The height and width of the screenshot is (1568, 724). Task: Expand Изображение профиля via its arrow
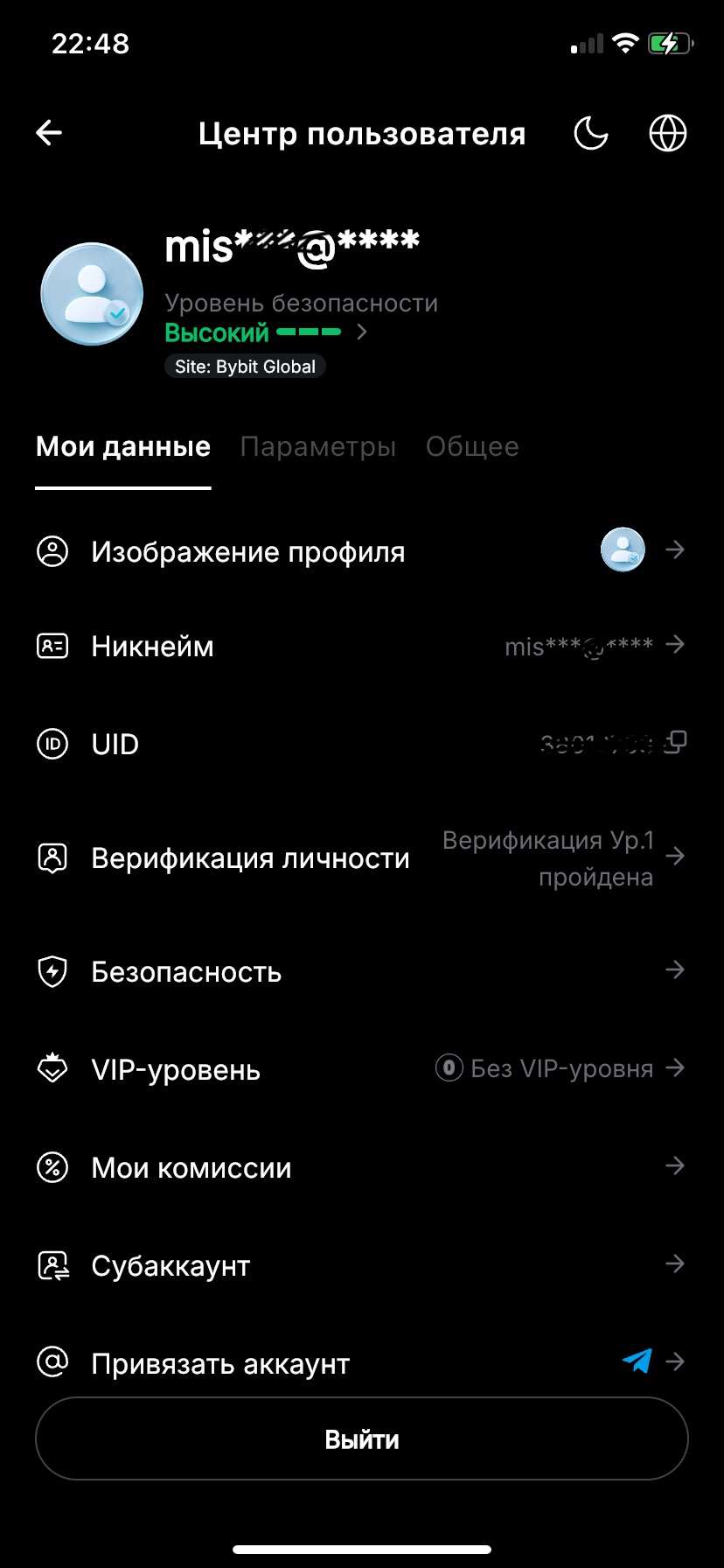(675, 549)
